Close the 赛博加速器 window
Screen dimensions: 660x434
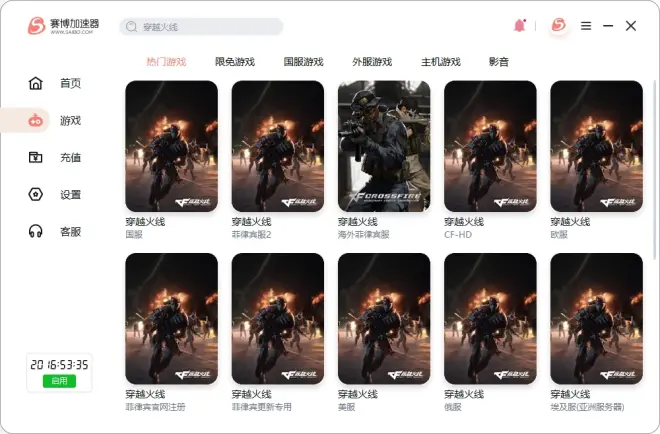pos(631,26)
